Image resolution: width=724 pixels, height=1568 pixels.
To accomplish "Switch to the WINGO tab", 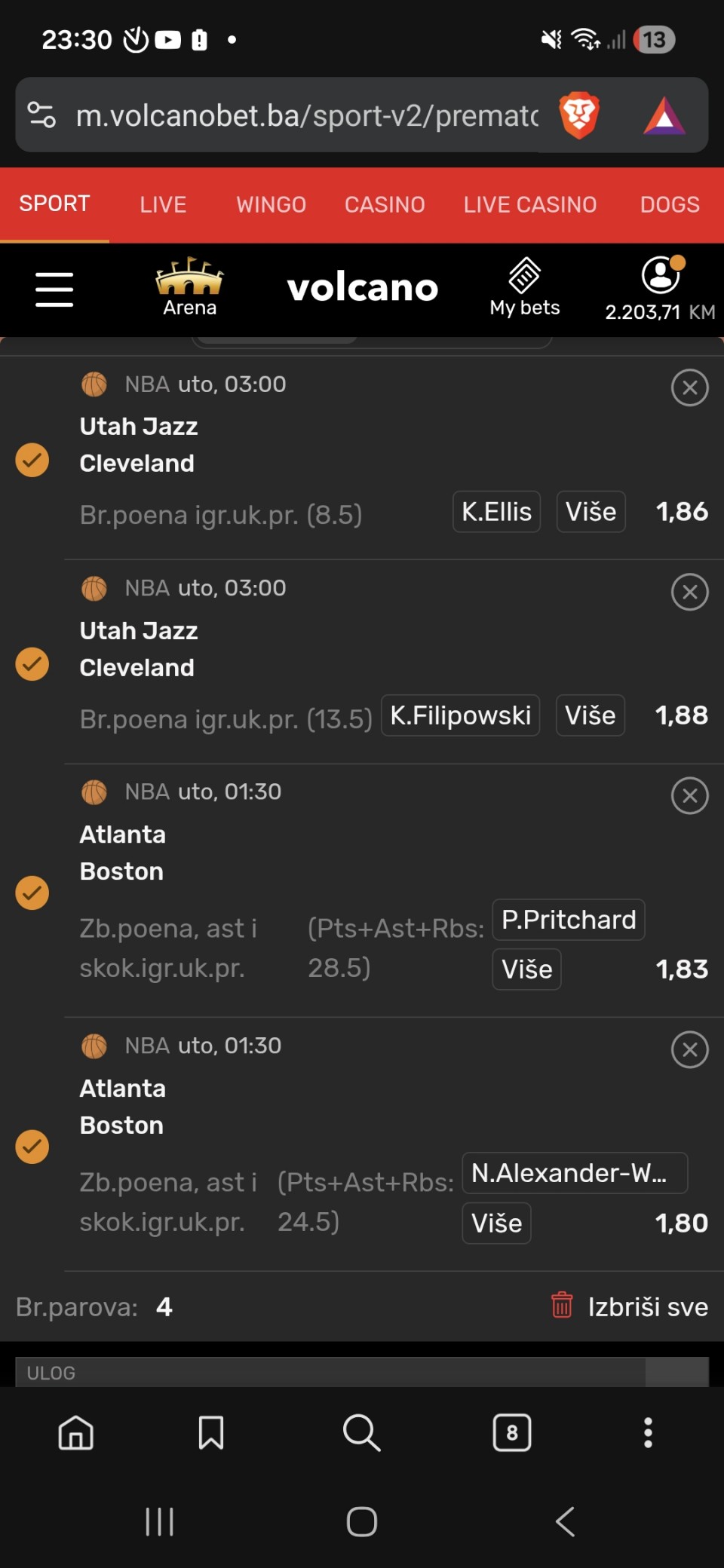I will pyautogui.click(x=271, y=204).
